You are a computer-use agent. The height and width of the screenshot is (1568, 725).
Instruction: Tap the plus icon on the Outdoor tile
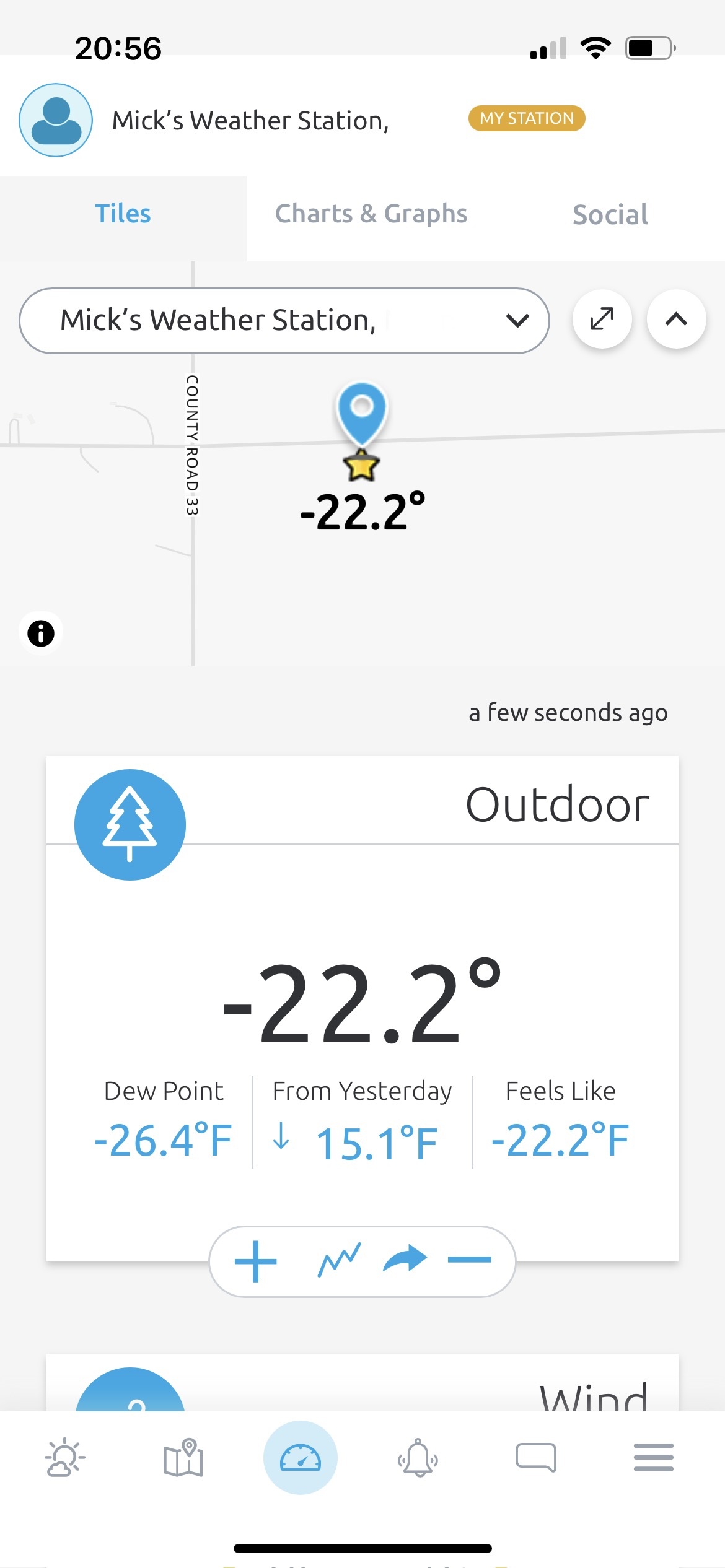pyautogui.click(x=255, y=1261)
